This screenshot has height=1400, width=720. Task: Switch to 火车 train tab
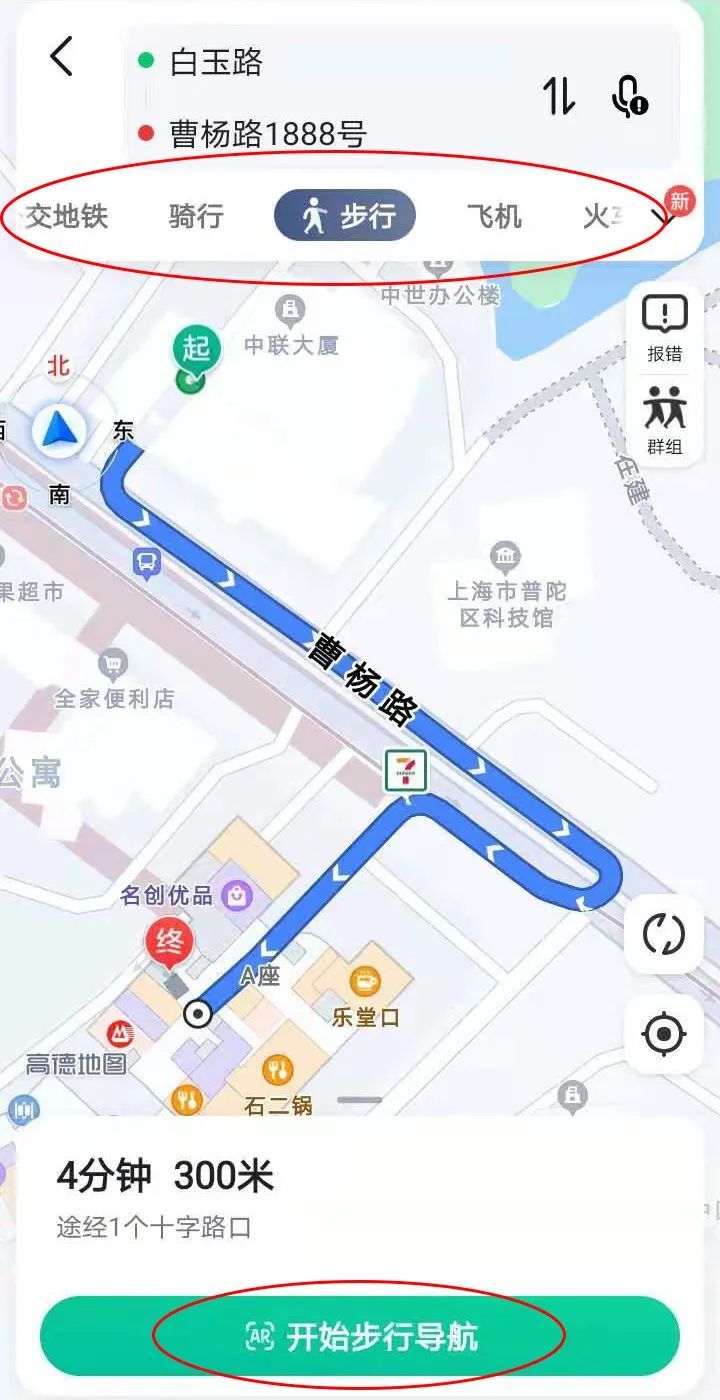[x=602, y=216]
